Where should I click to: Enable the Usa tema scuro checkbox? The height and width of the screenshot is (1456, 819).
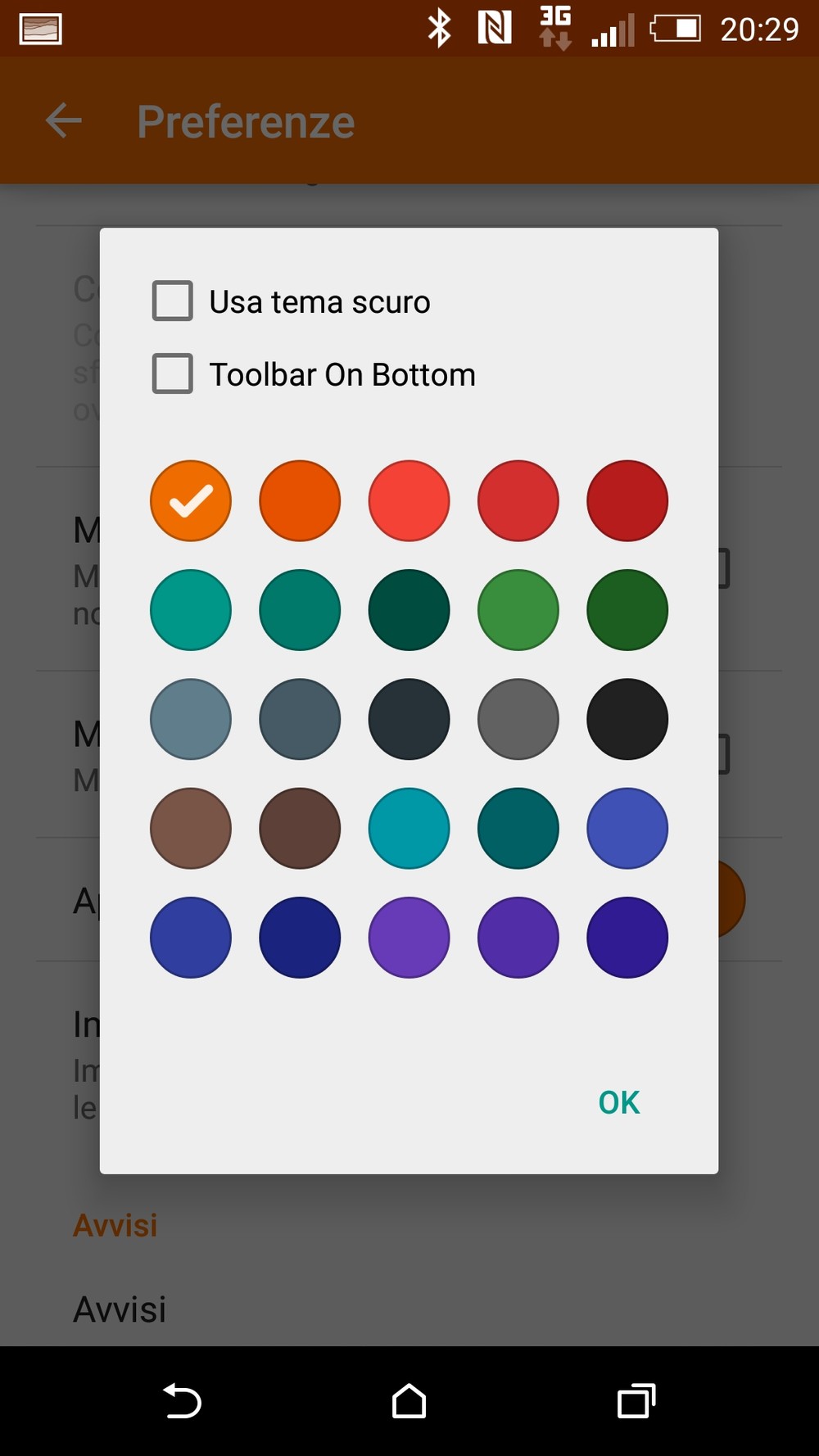pos(173,301)
